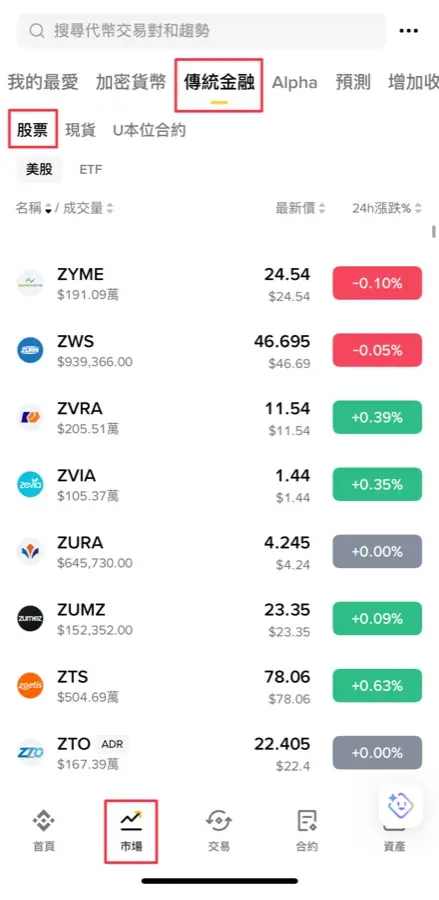Switch to the 我的最愛 tab
Screen dimensions: 439x900
(x=43, y=82)
